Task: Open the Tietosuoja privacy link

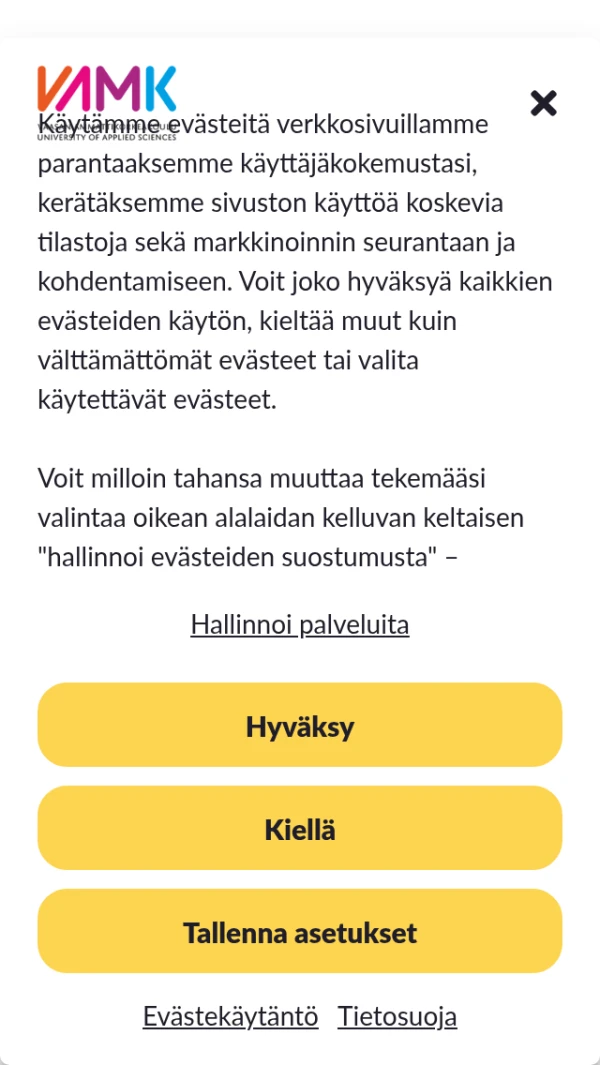Action: pyautogui.click(x=397, y=1017)
